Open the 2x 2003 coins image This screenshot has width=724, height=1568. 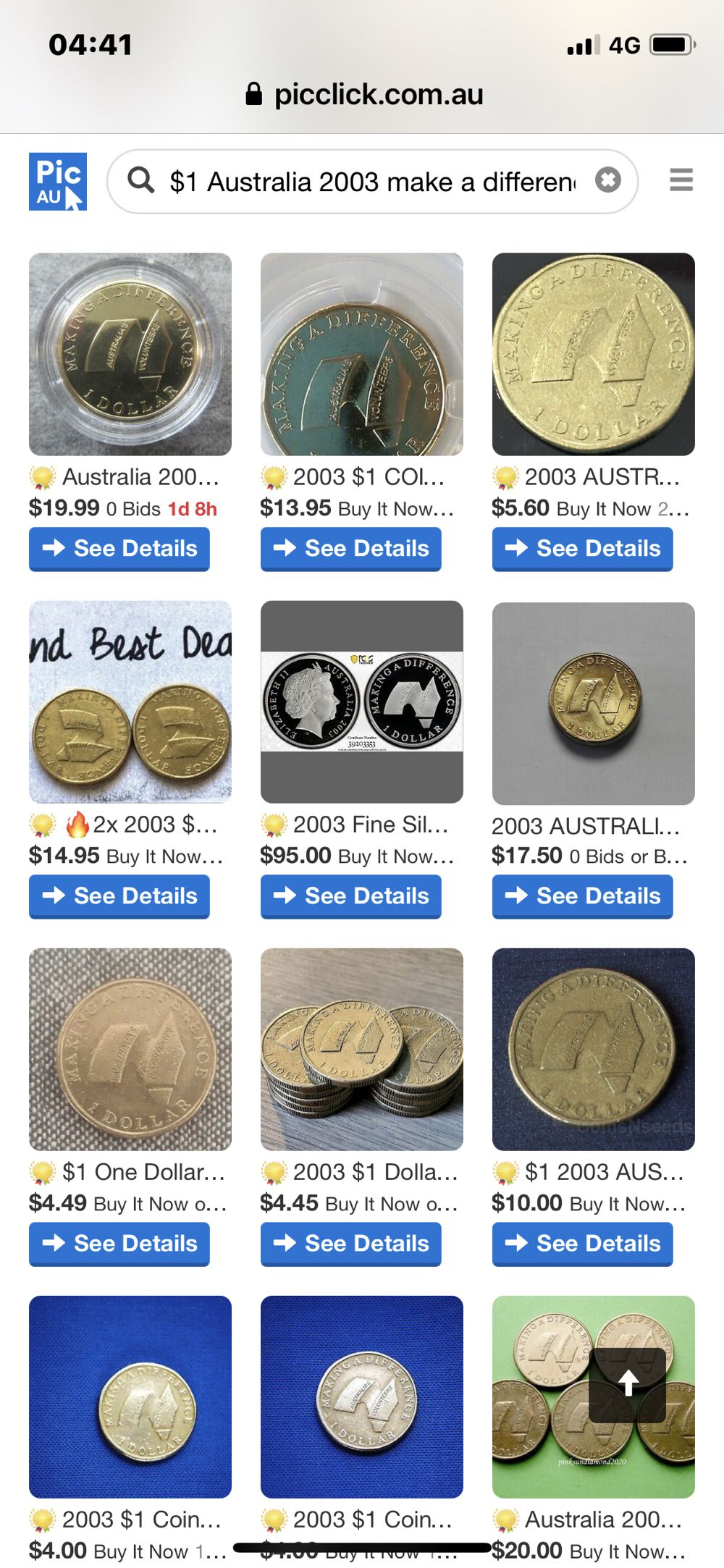click(130, 701)
